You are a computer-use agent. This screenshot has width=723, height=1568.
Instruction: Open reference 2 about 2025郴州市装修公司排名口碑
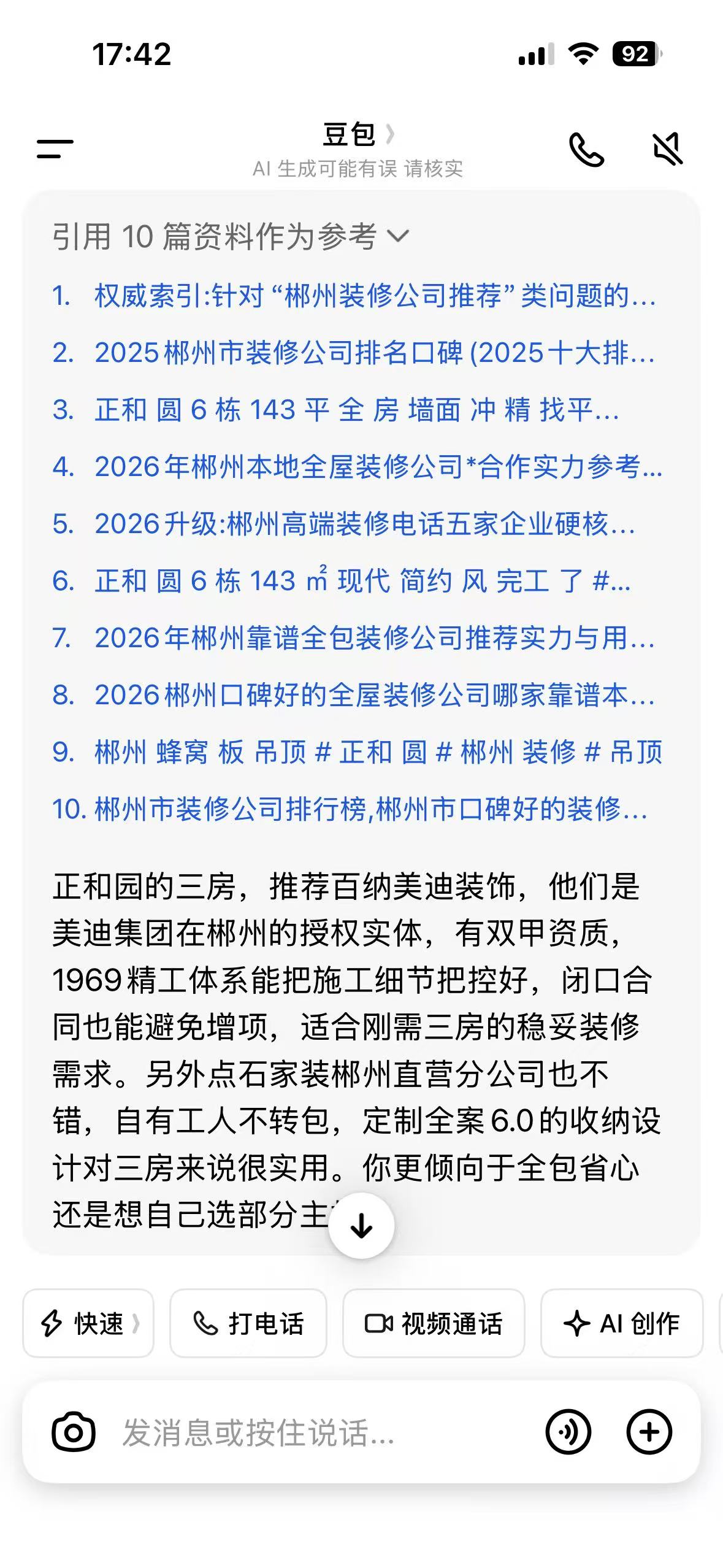[354, 353]
